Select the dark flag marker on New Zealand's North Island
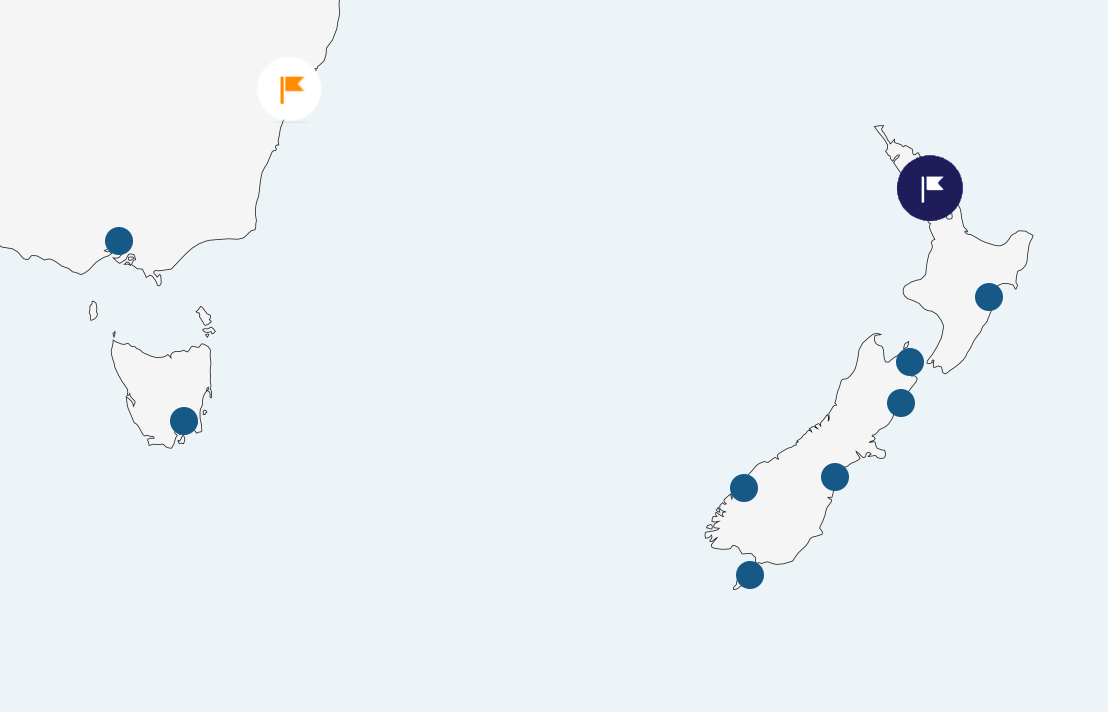The height and width of the screenshot is (712, 1108). tap(930, 188)
